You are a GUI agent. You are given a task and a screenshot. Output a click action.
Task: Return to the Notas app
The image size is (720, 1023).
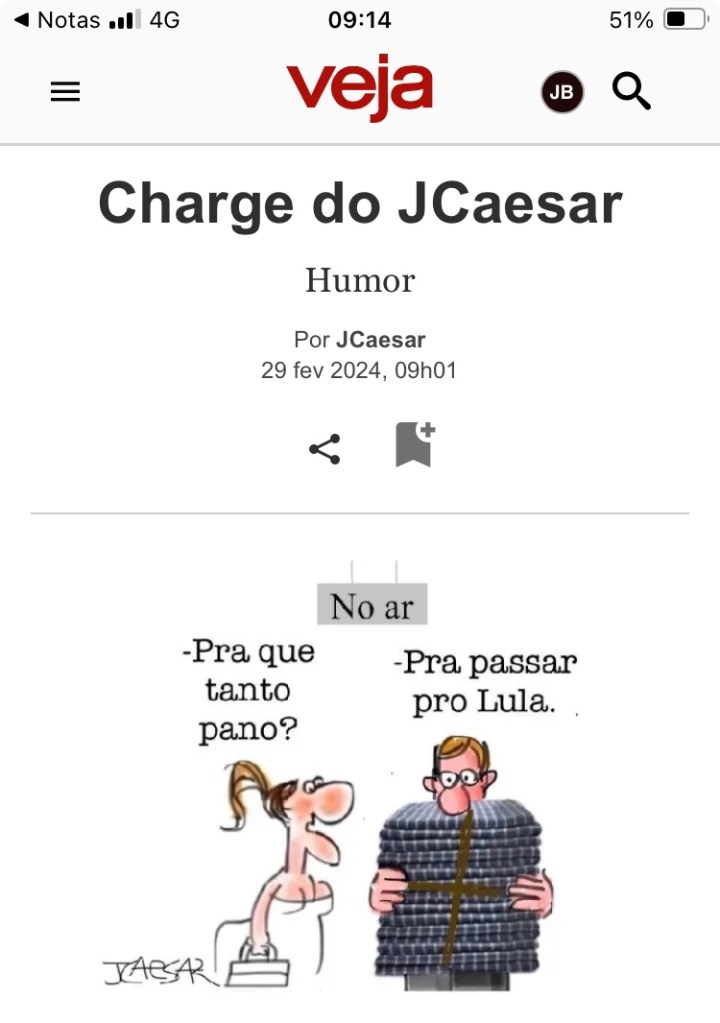(58, 20)
